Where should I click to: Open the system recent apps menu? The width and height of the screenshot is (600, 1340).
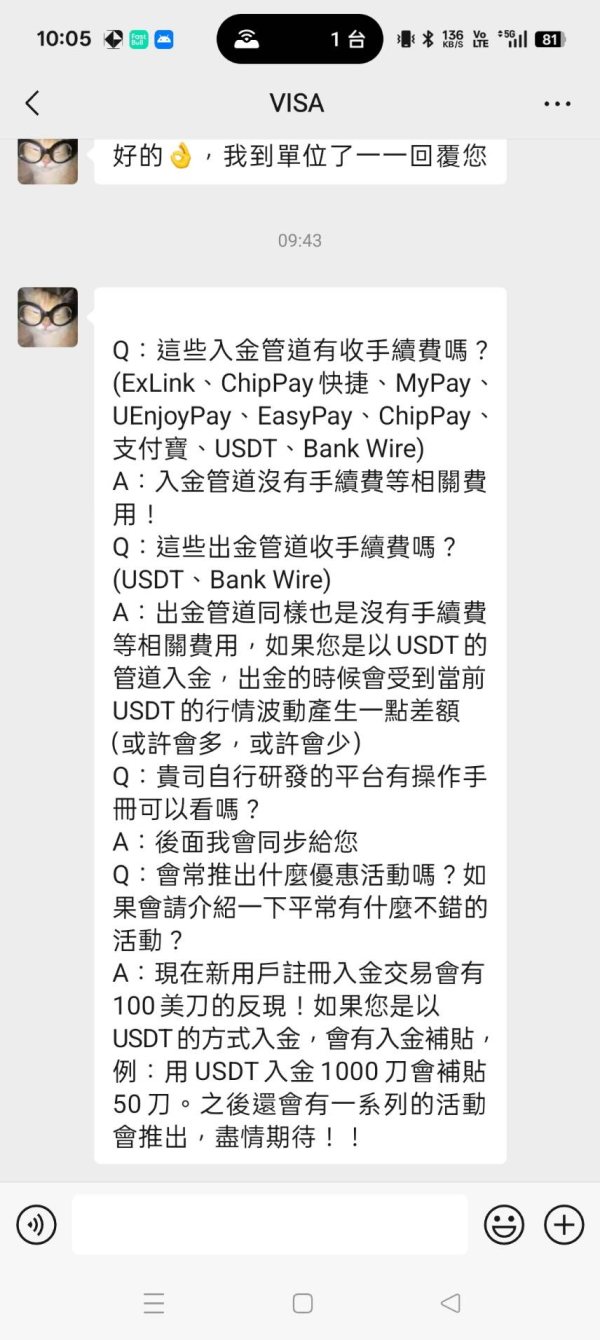coord(154,1303)
